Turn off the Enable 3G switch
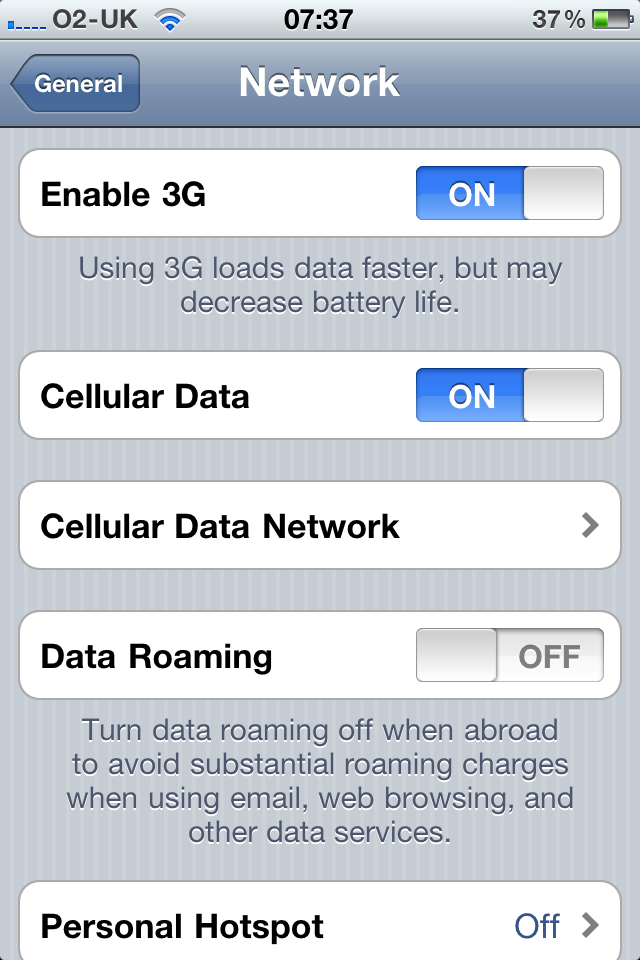Screen dimensions: 640x960 tap(509, 194)
